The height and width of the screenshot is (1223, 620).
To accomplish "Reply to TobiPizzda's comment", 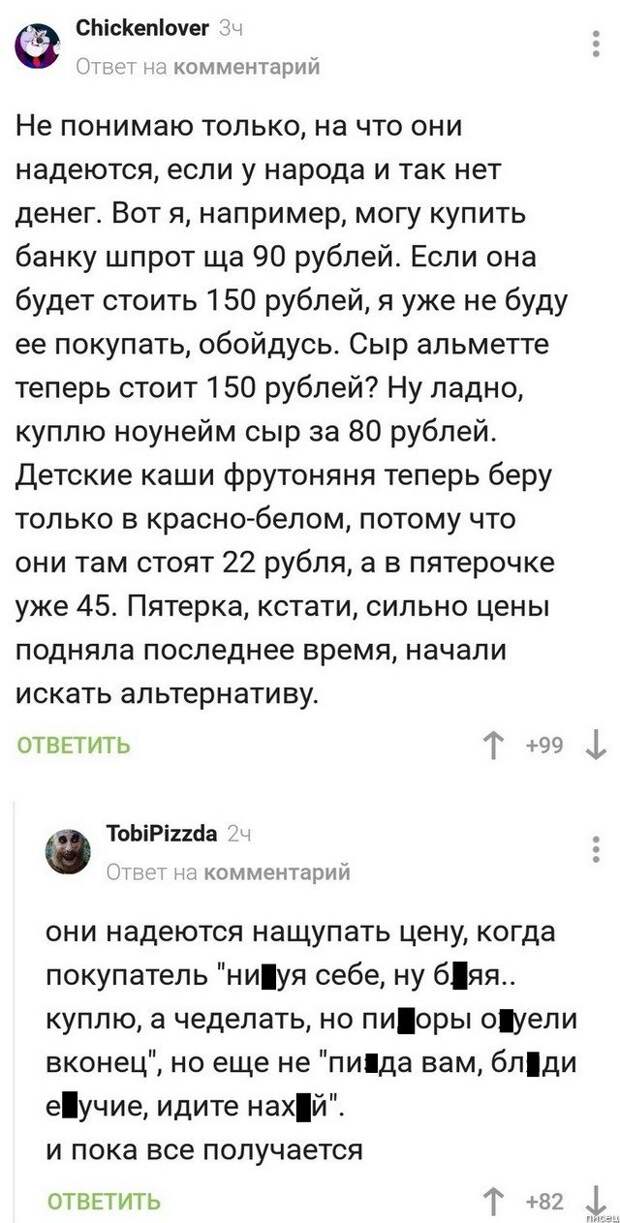I will pos(104,1201).
